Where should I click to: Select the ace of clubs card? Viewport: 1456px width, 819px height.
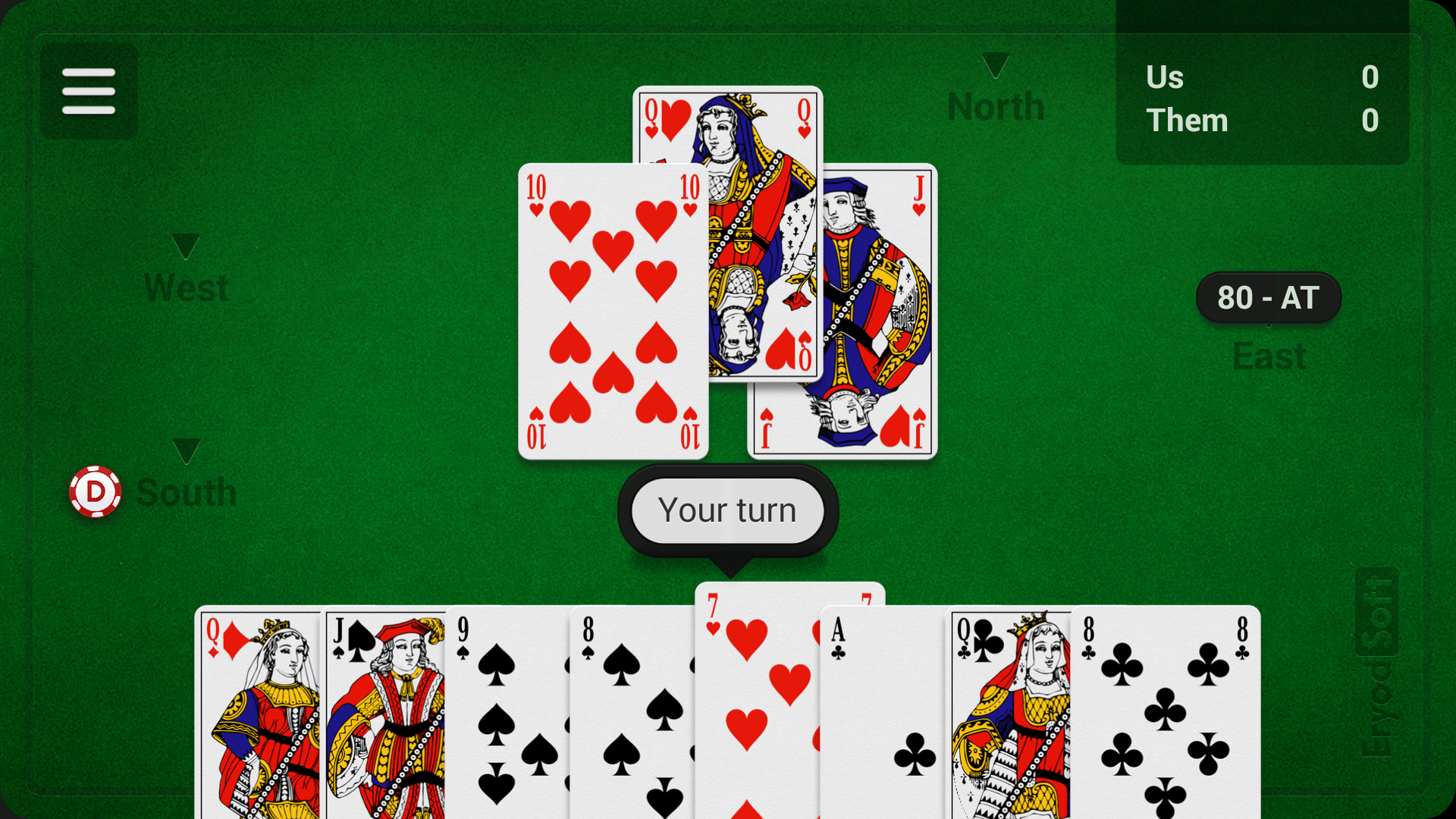pos(883,713)
